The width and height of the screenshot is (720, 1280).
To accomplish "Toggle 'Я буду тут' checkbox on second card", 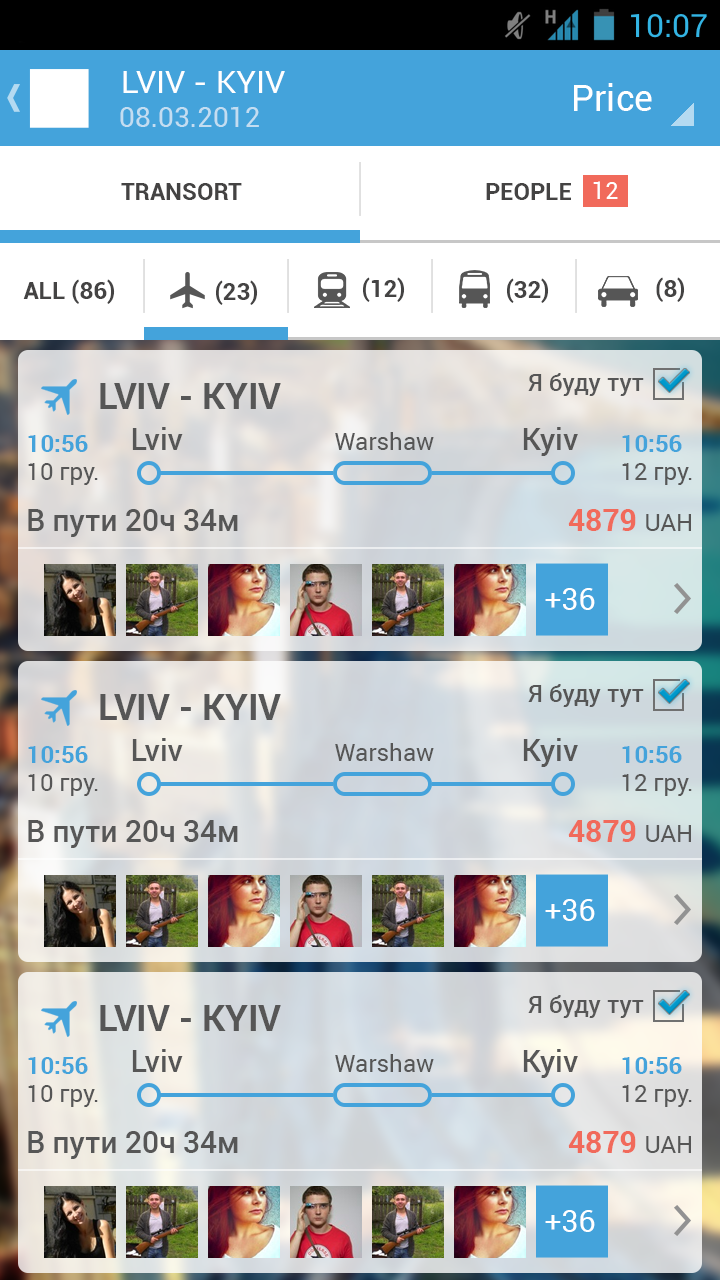I will click(669, 695).
